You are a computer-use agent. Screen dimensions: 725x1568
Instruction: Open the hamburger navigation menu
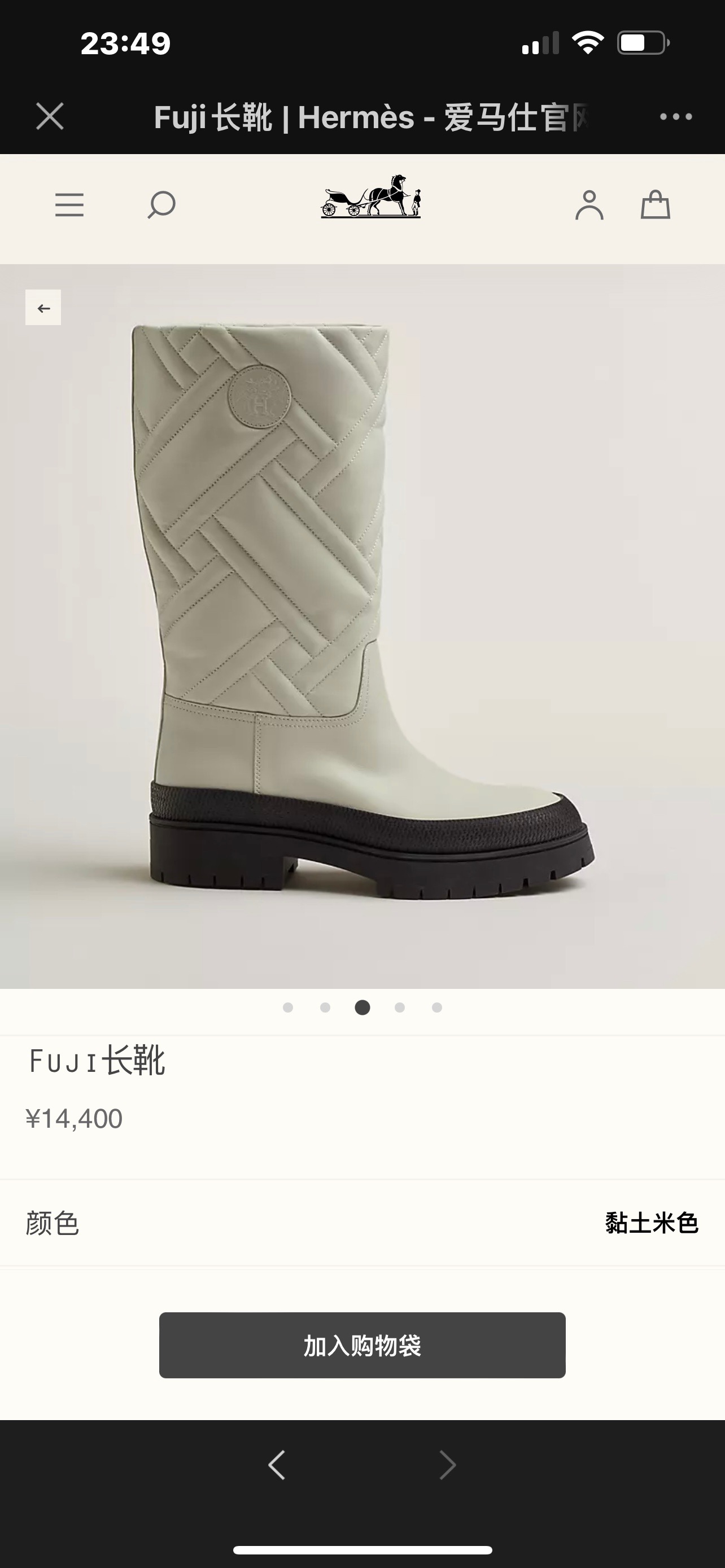[x=69, y=204]
